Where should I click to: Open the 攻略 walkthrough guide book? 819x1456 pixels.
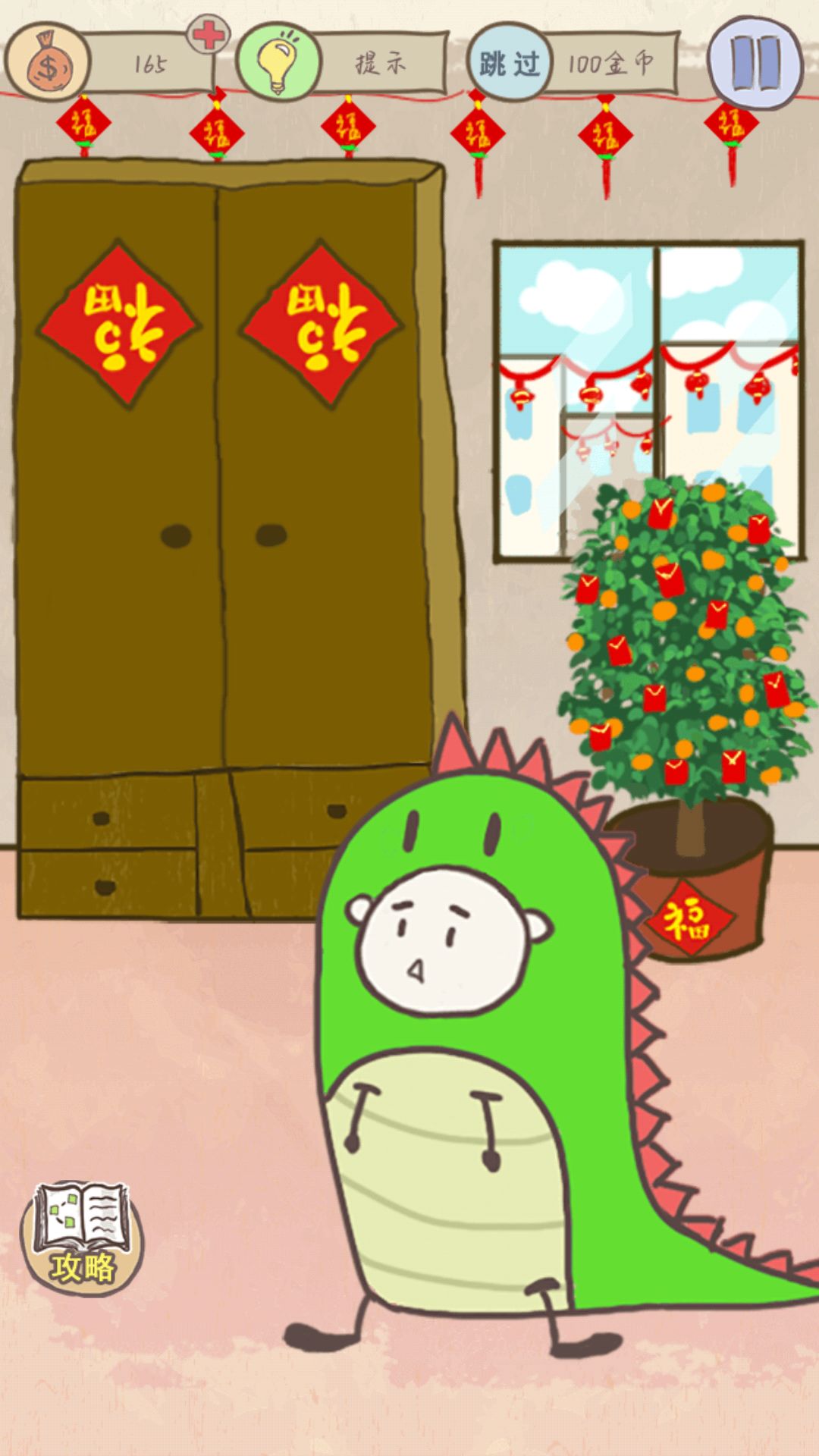tap(82, 1238)
